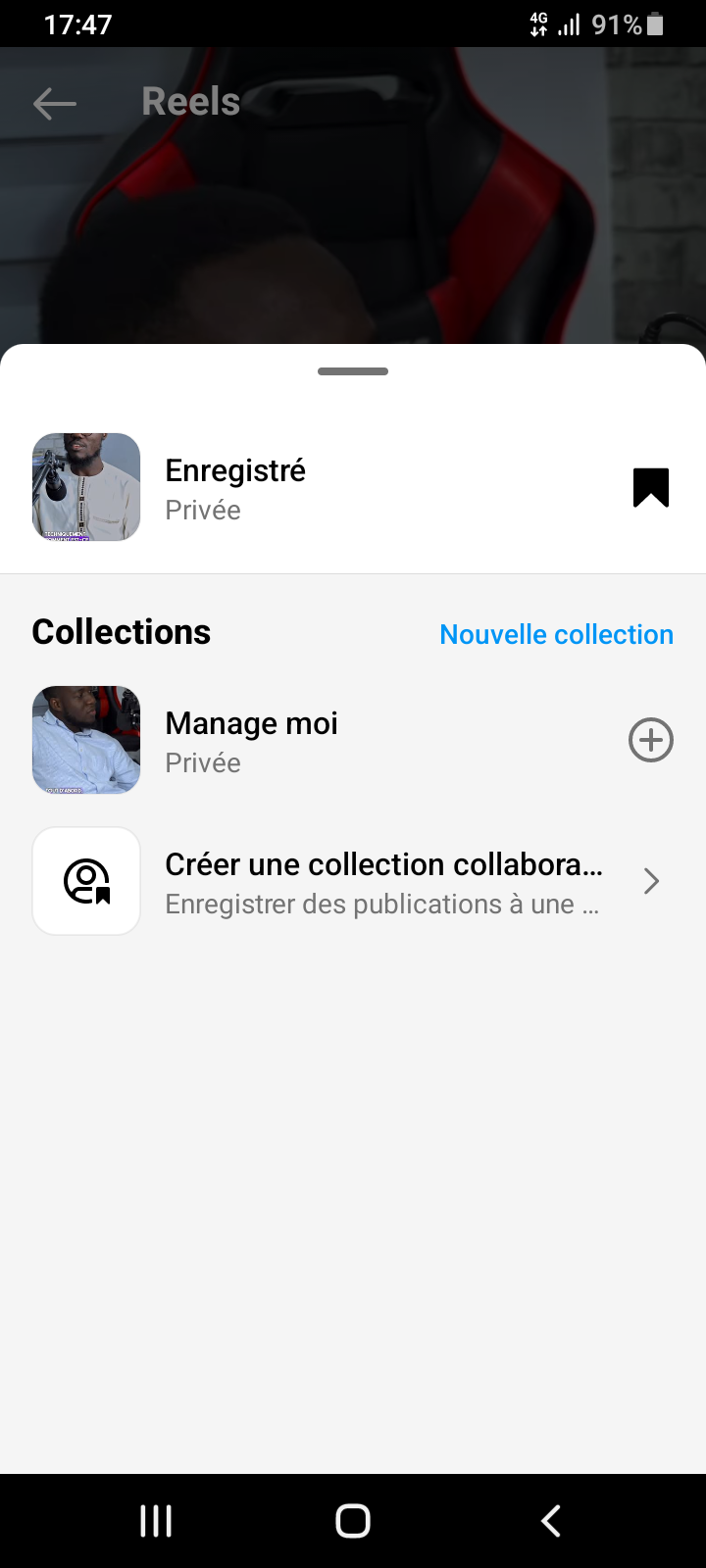Go to the system home screen

point(353,1520)
